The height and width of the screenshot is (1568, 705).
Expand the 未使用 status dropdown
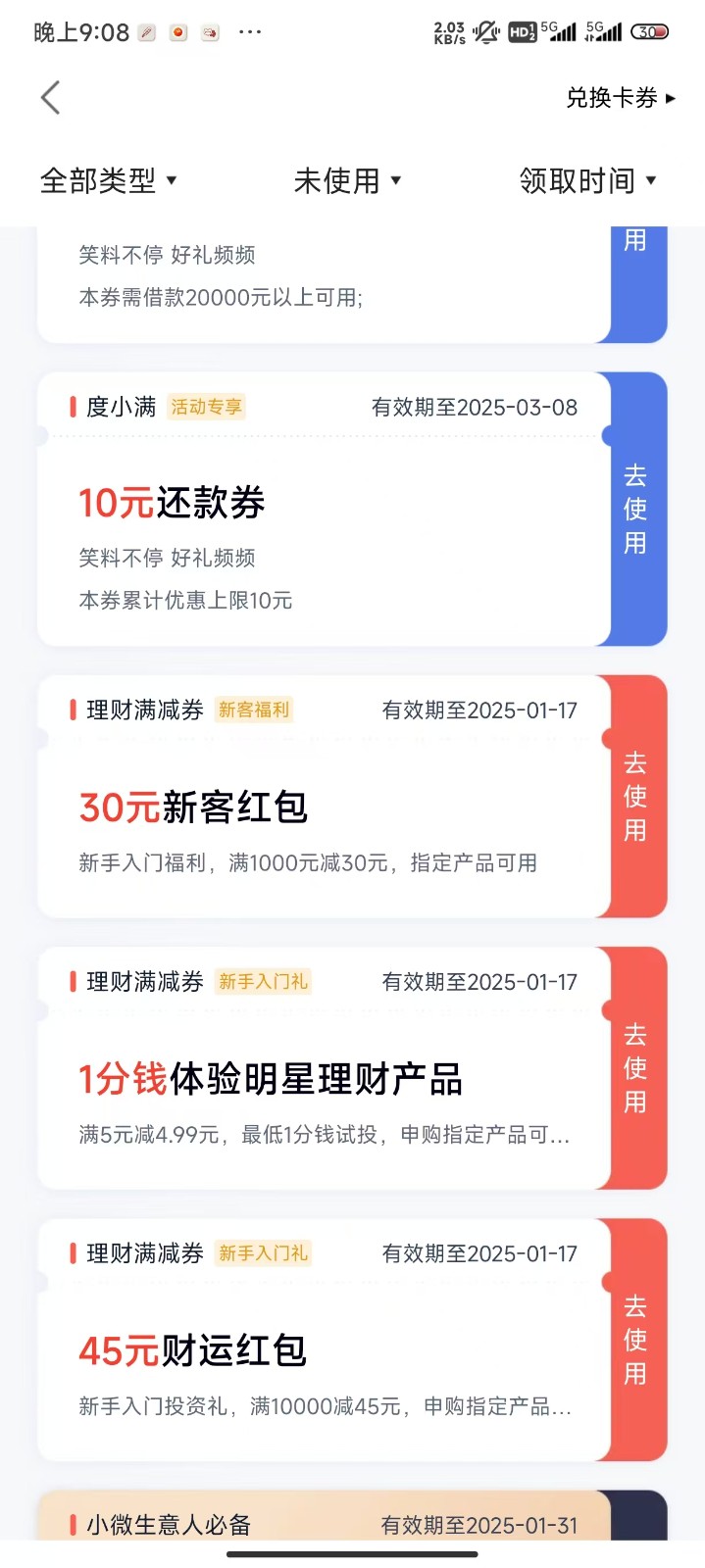347,180
